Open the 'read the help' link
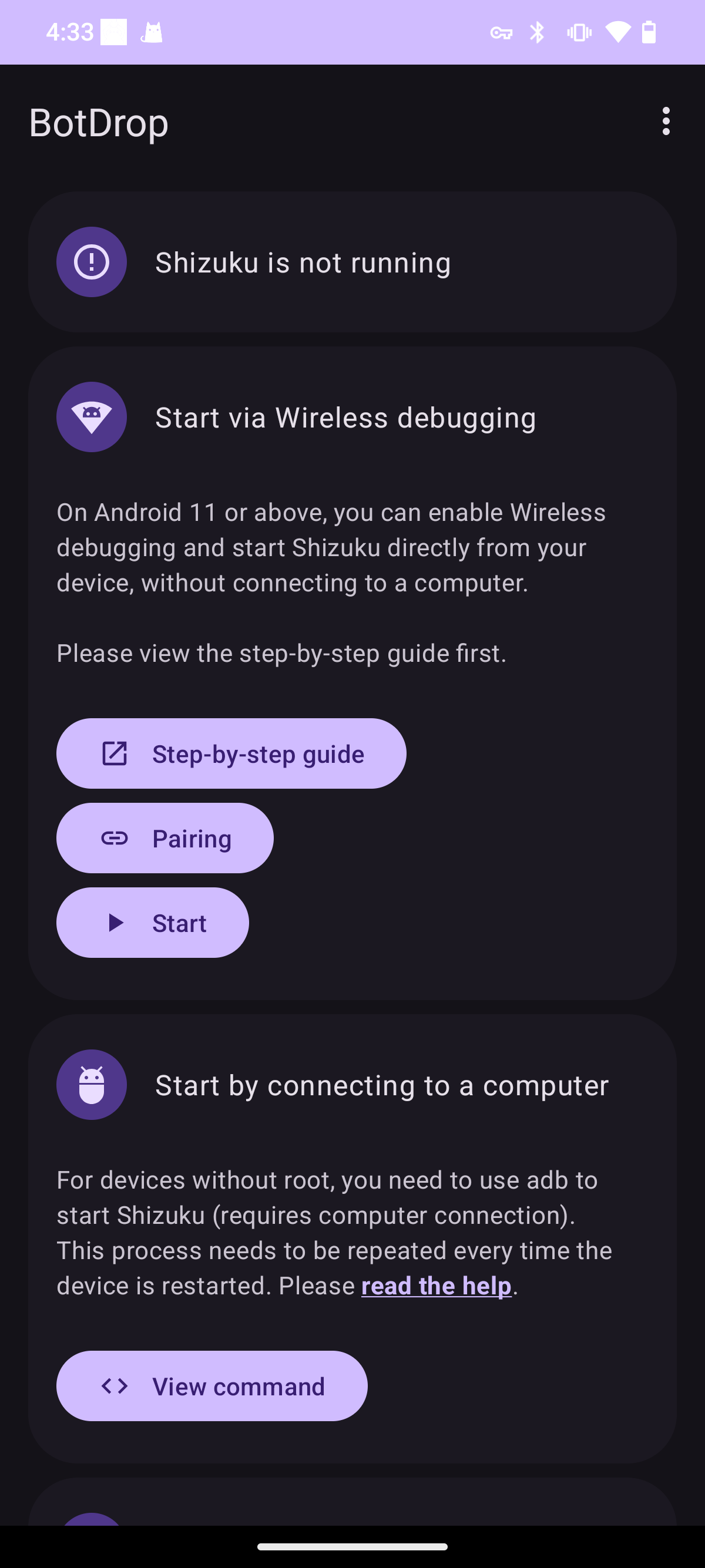705x1568 pixels. pos(436,1286)
